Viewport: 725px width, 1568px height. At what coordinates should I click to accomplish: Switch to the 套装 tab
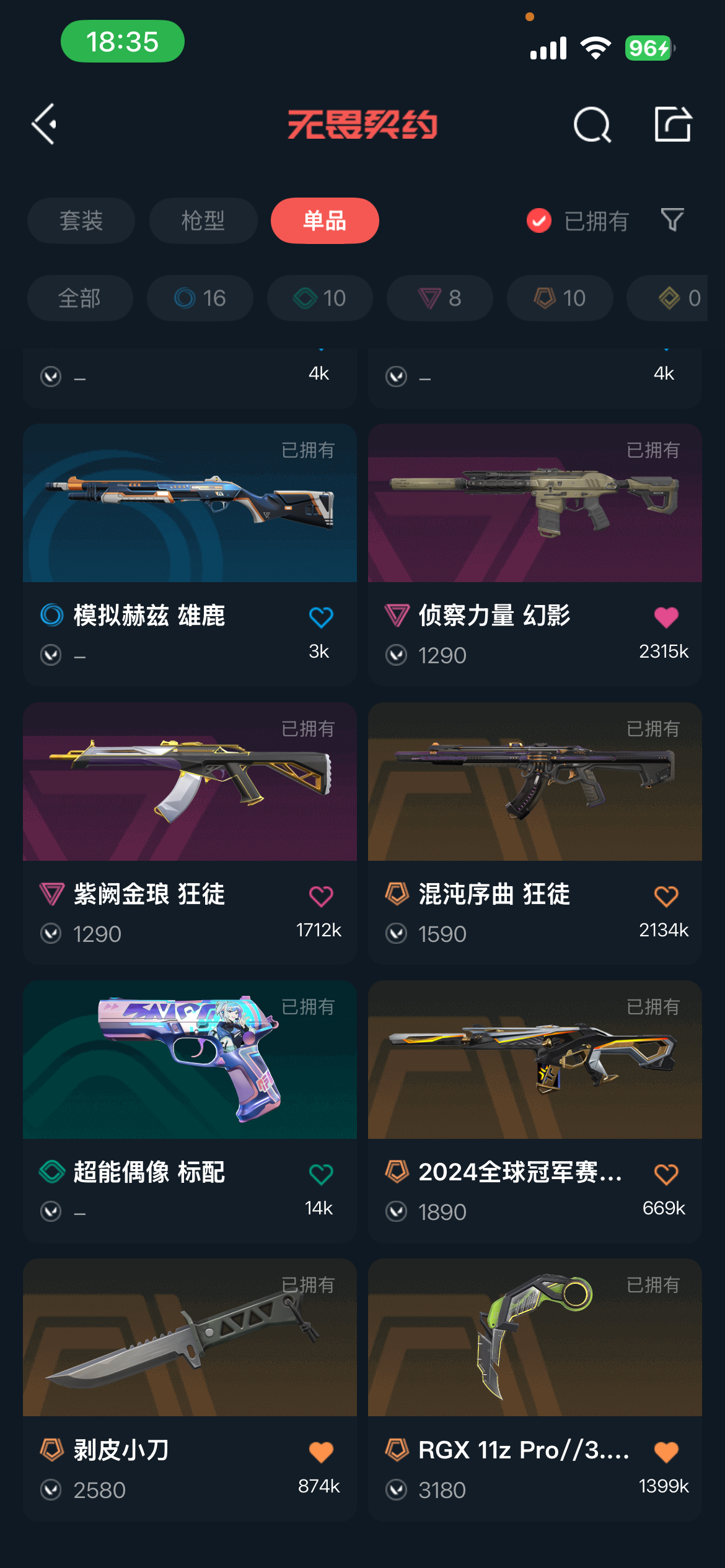coord(81,220)
